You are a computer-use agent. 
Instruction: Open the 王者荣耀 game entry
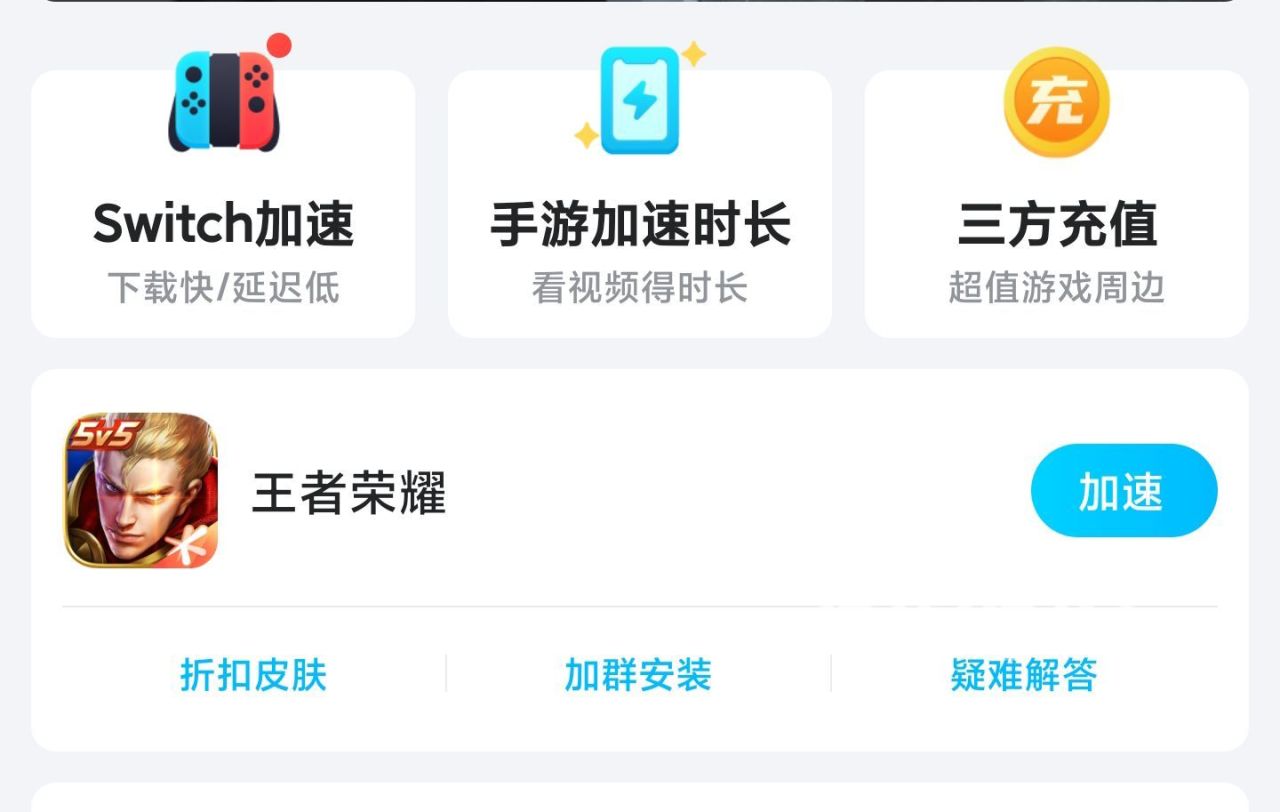tap(348, 493)
